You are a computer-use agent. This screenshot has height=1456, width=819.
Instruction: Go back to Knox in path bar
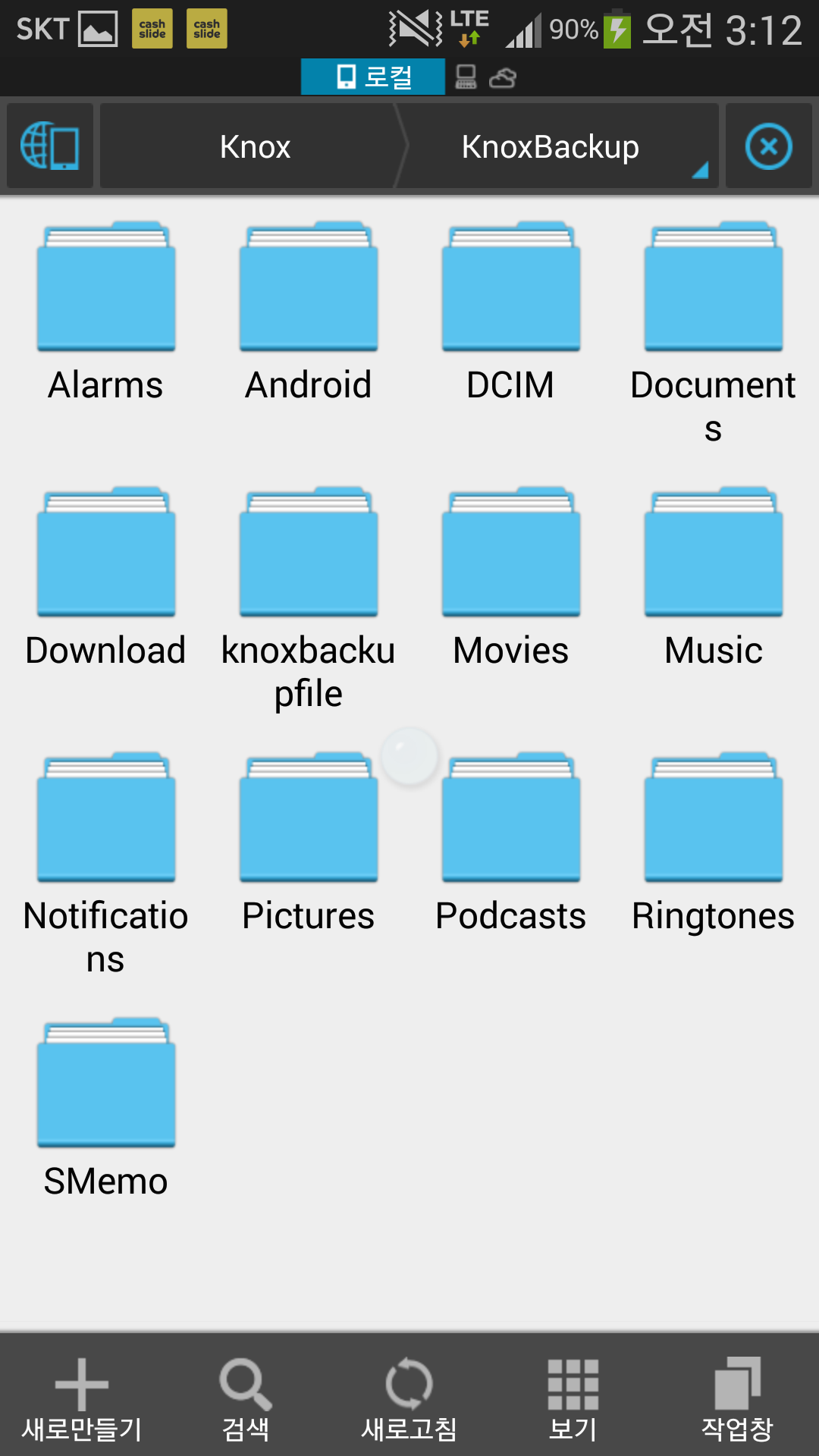(x=255, y=146)
